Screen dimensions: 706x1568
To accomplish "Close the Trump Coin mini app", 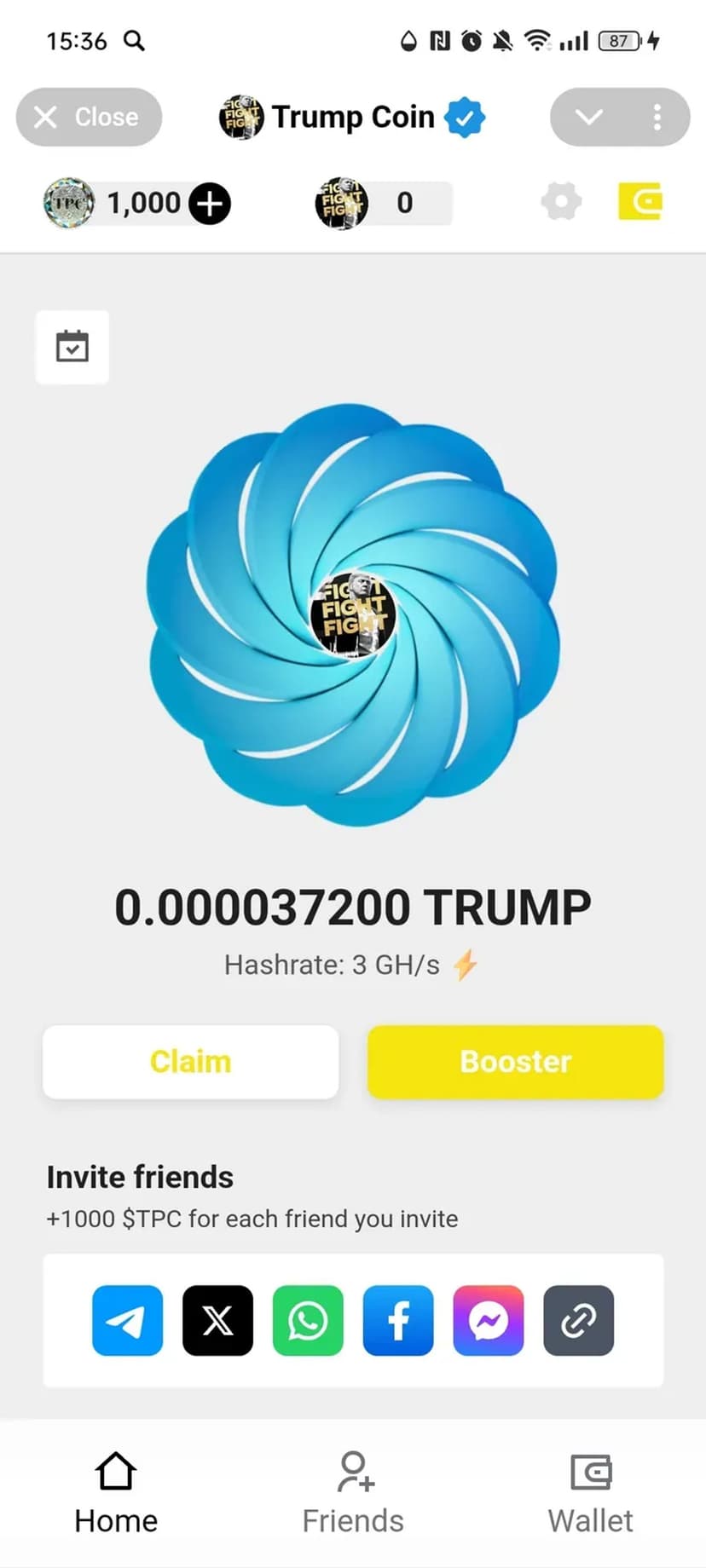I will (x=89, y=117).
